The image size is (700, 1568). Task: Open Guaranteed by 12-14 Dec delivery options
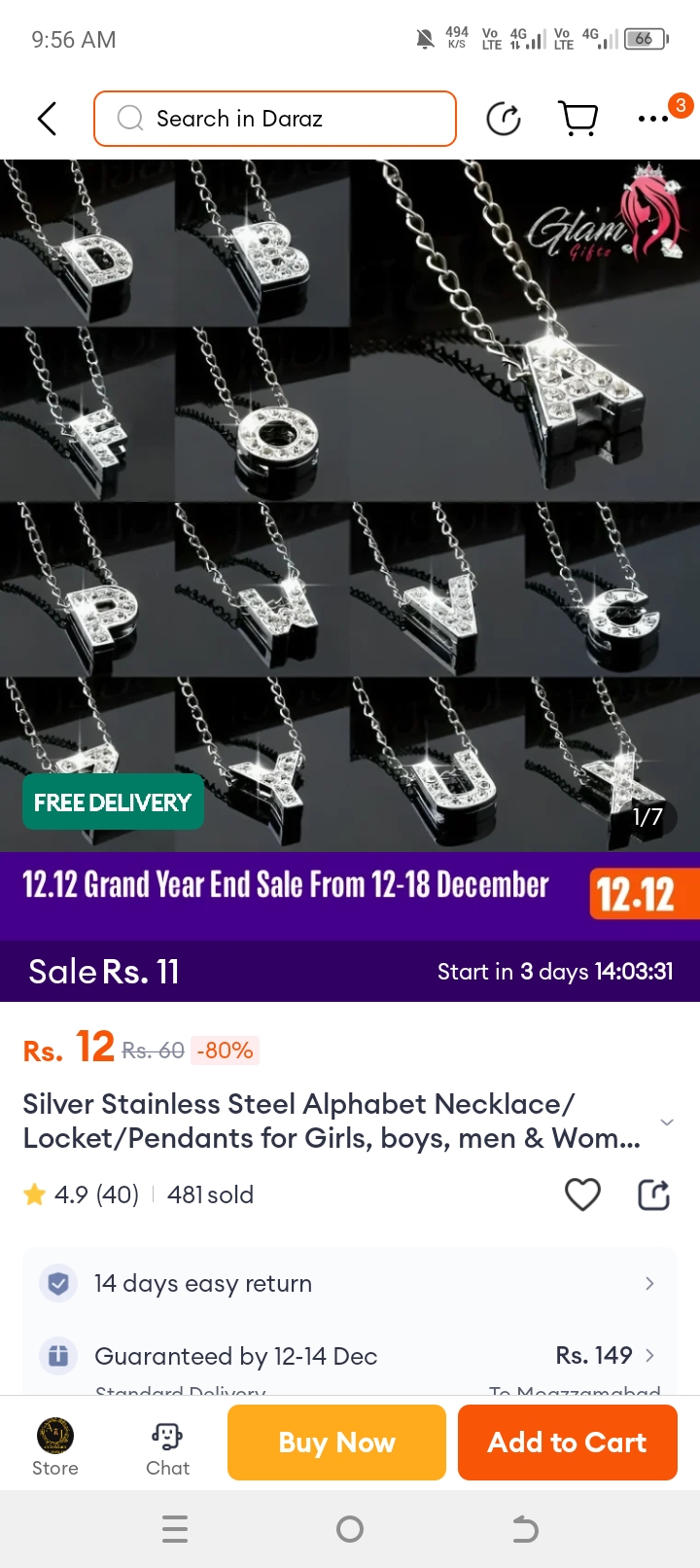coord(350,1356)
